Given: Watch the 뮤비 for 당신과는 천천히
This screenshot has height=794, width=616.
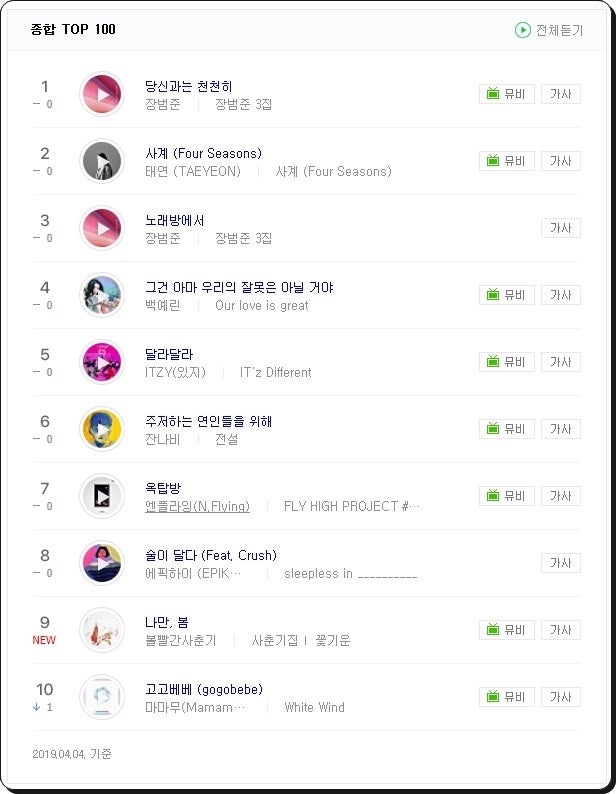Looking at the screenshot, I should tap(506, 94).
